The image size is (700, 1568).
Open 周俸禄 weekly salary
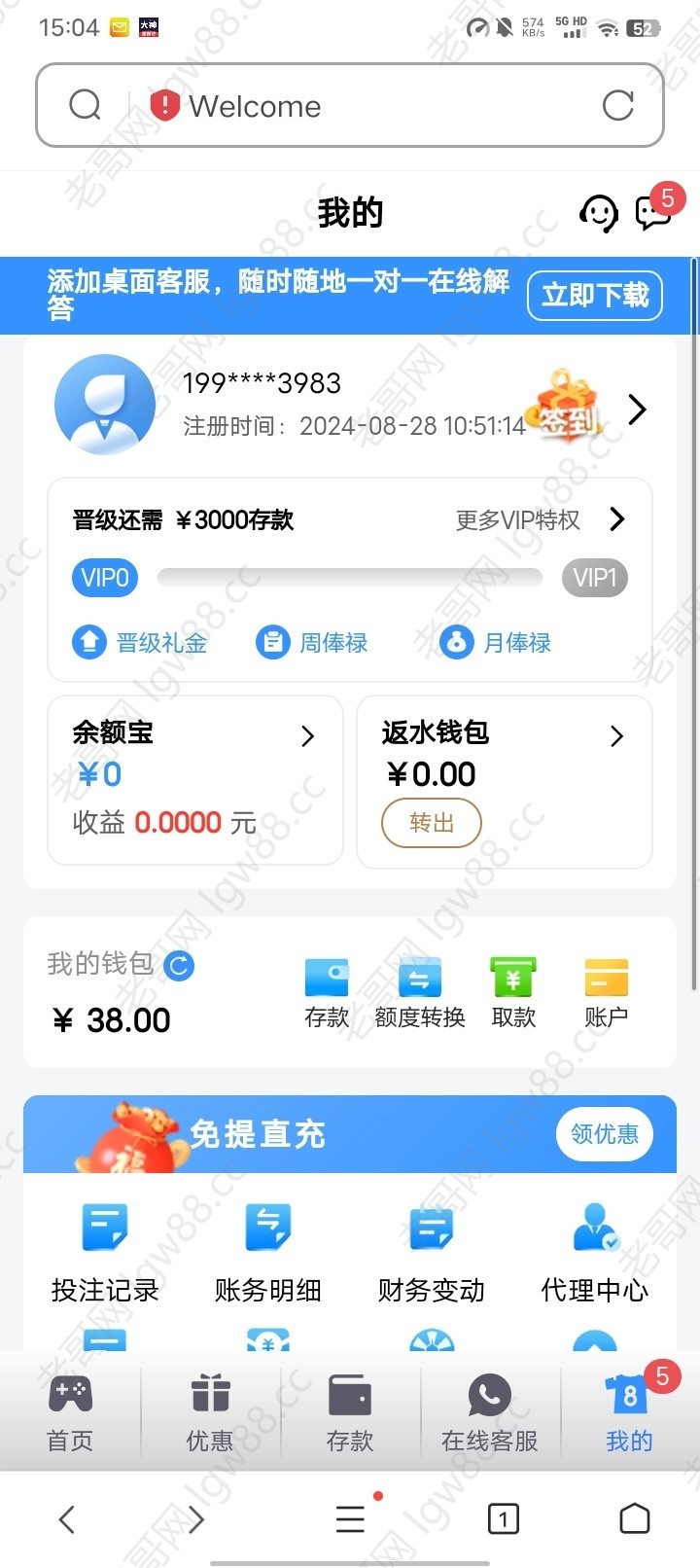pos(312,643)
